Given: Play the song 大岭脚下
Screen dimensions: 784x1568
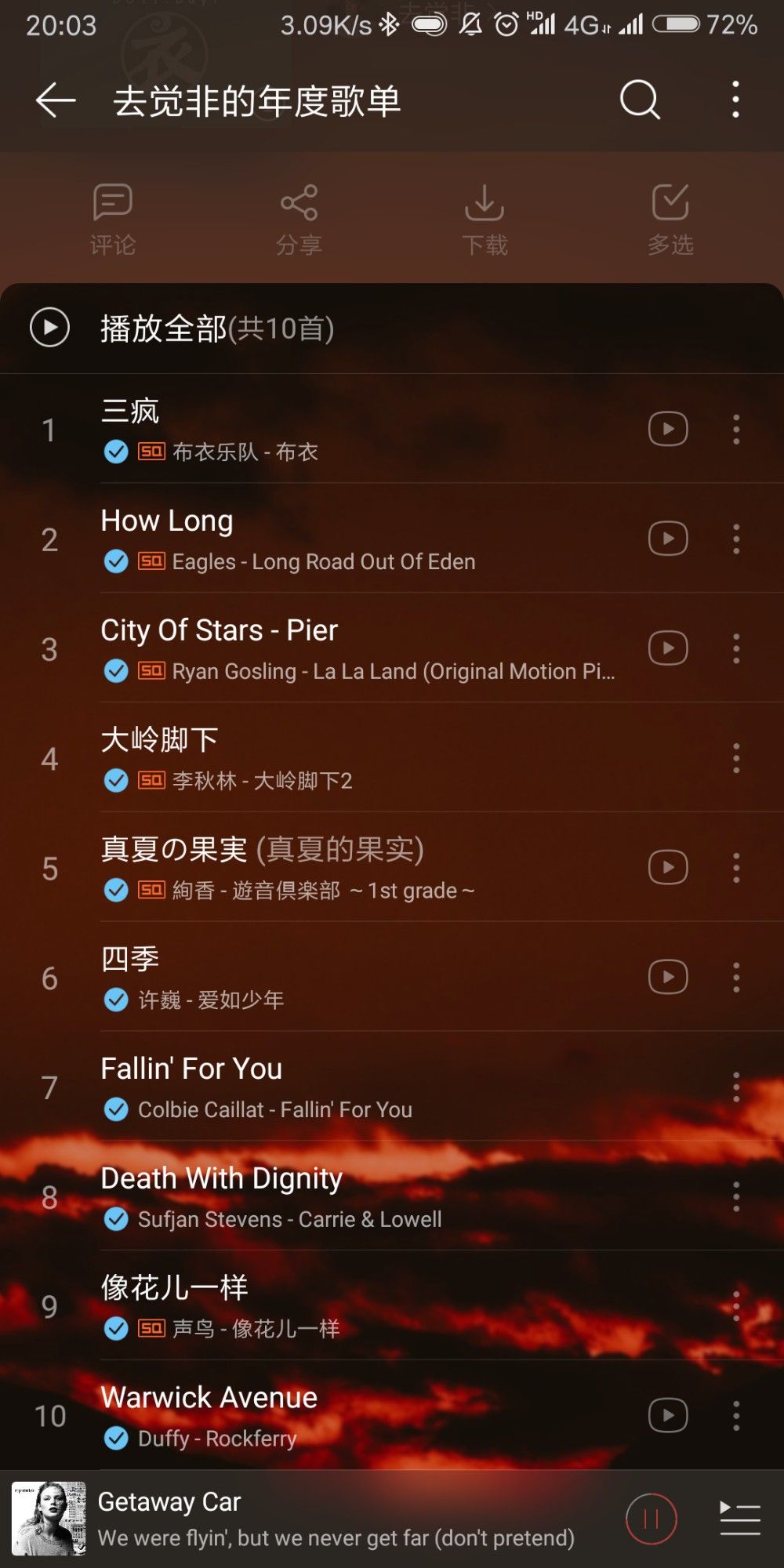Looking at the screenshot, I should [x=314, y=757].
